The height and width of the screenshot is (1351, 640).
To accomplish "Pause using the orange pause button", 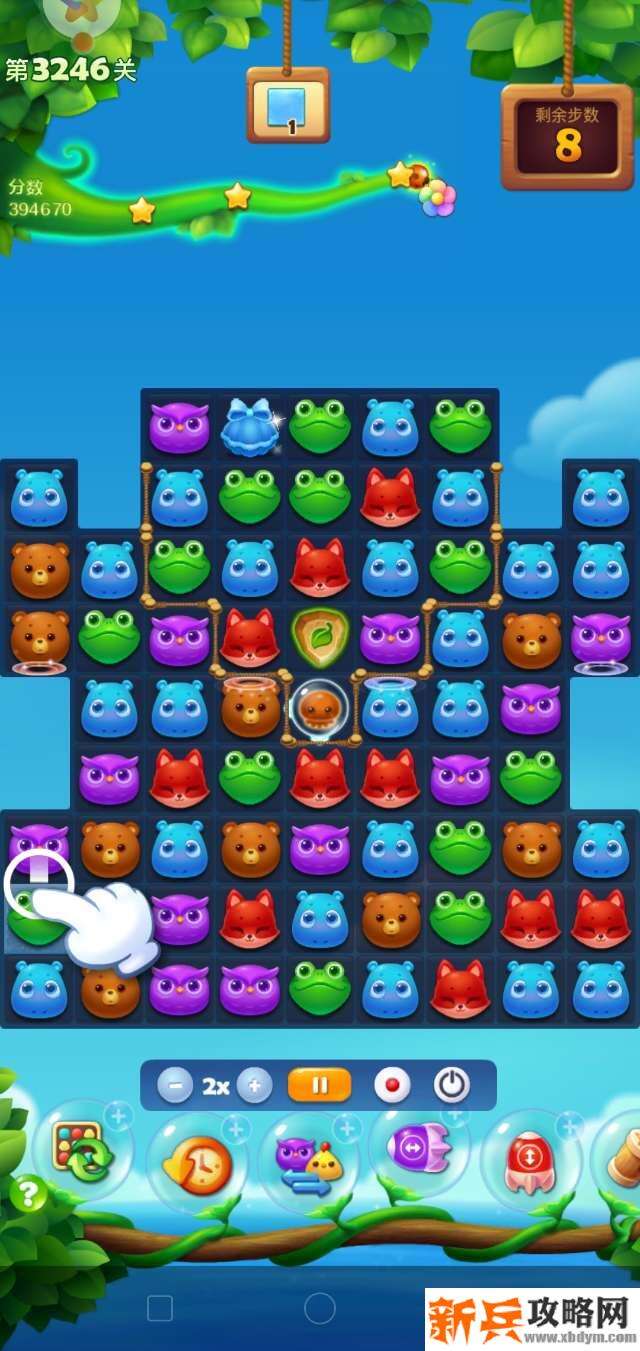I will [x=320, y=1085].
